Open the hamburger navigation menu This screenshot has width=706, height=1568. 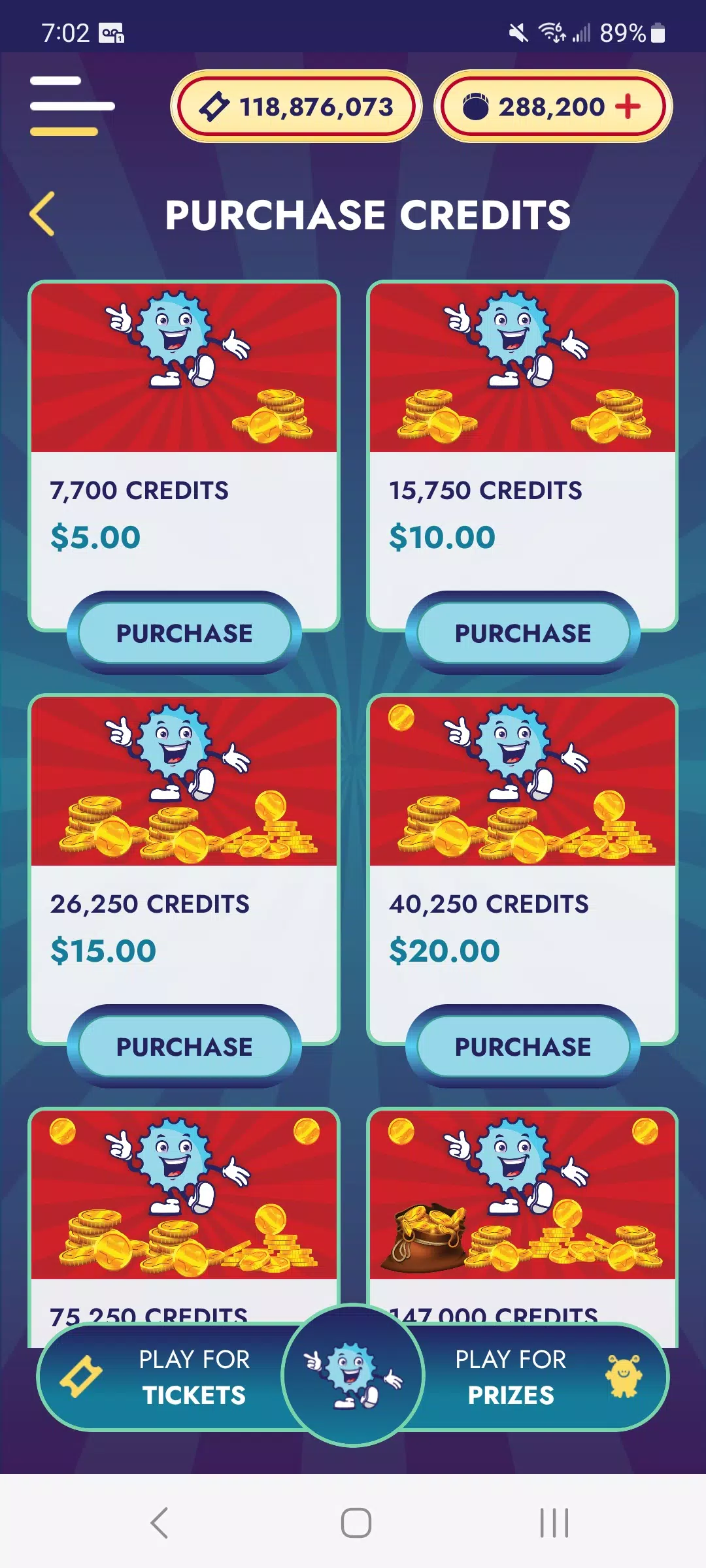tap(72, 106)
